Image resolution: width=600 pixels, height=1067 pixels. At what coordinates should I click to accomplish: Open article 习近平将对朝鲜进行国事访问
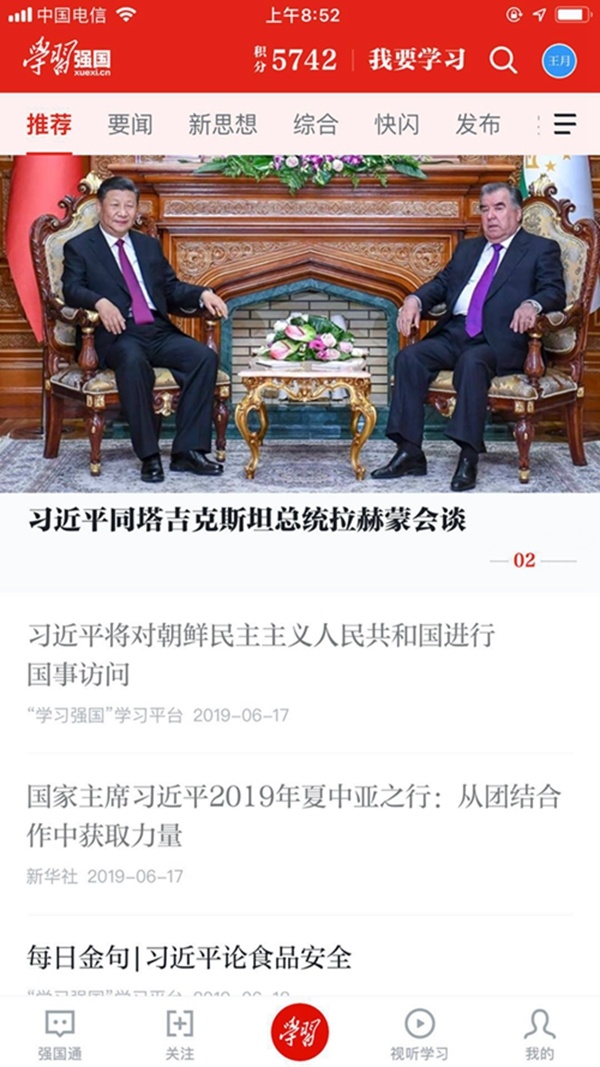[261, 653]
